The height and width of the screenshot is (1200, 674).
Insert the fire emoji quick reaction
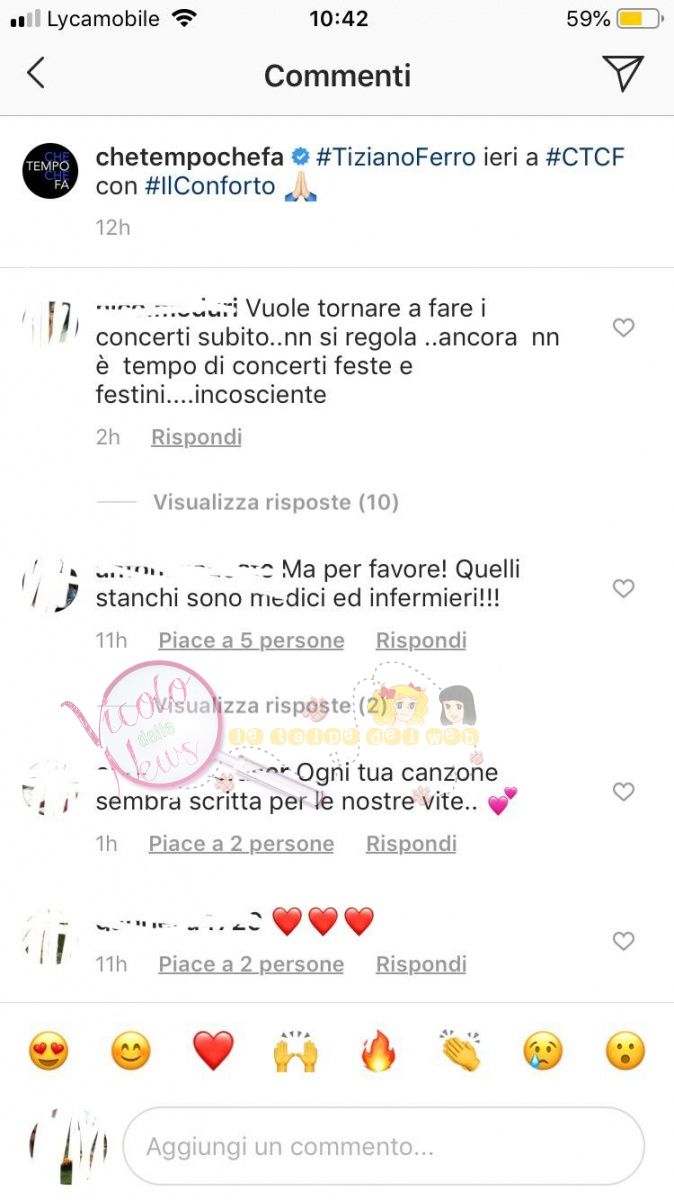coord(378,1052)
